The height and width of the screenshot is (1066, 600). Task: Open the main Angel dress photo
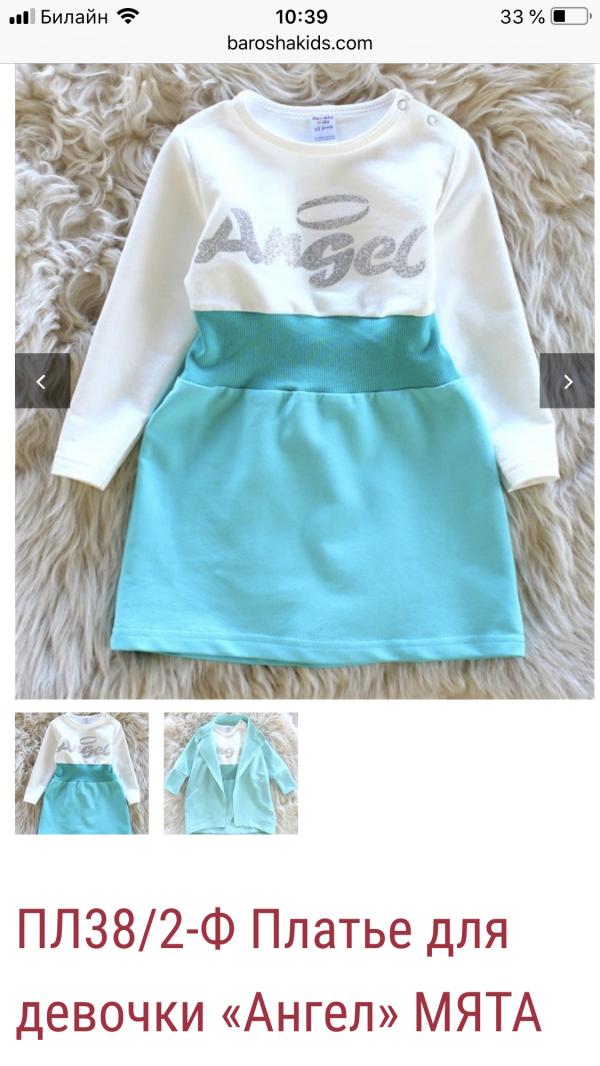(304, 381)
